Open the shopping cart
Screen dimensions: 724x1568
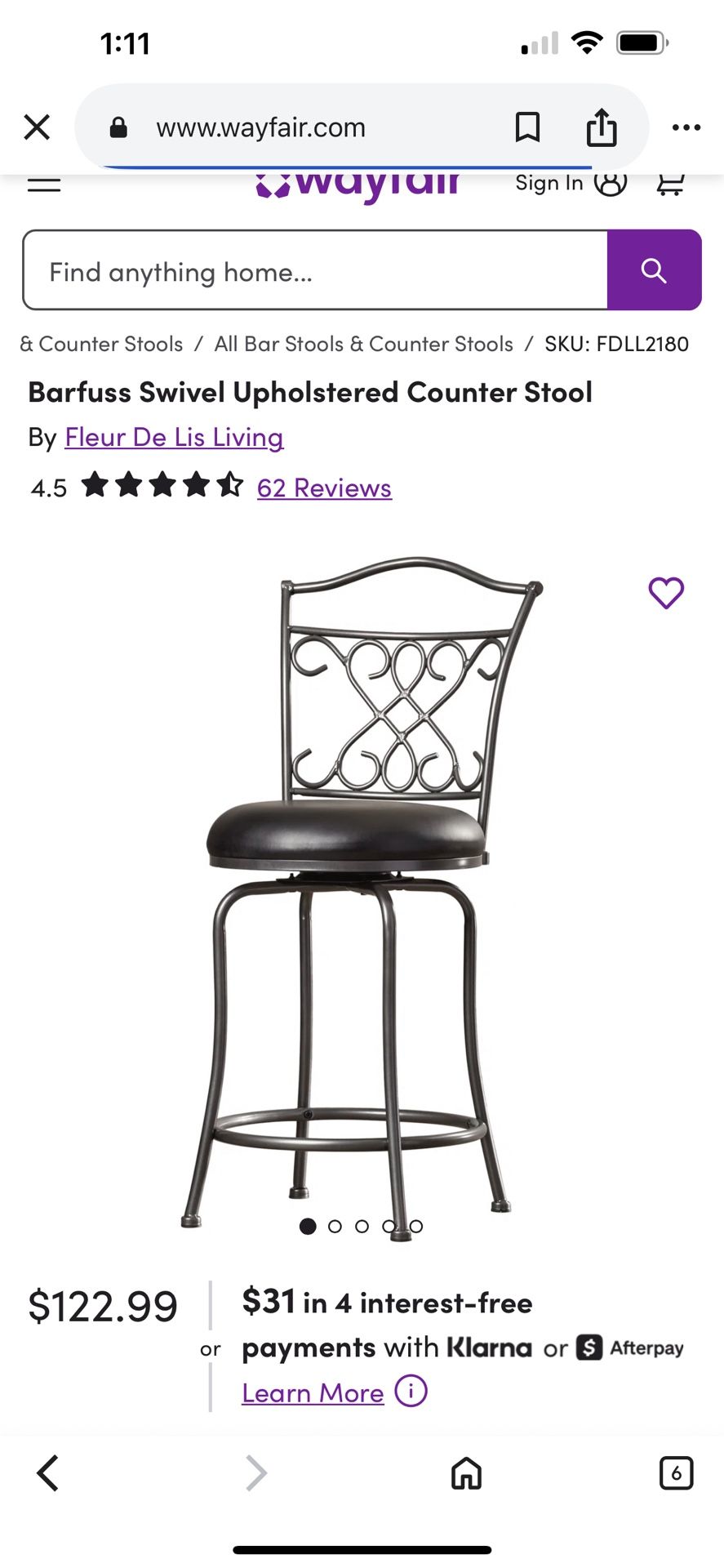pos(670,184)
